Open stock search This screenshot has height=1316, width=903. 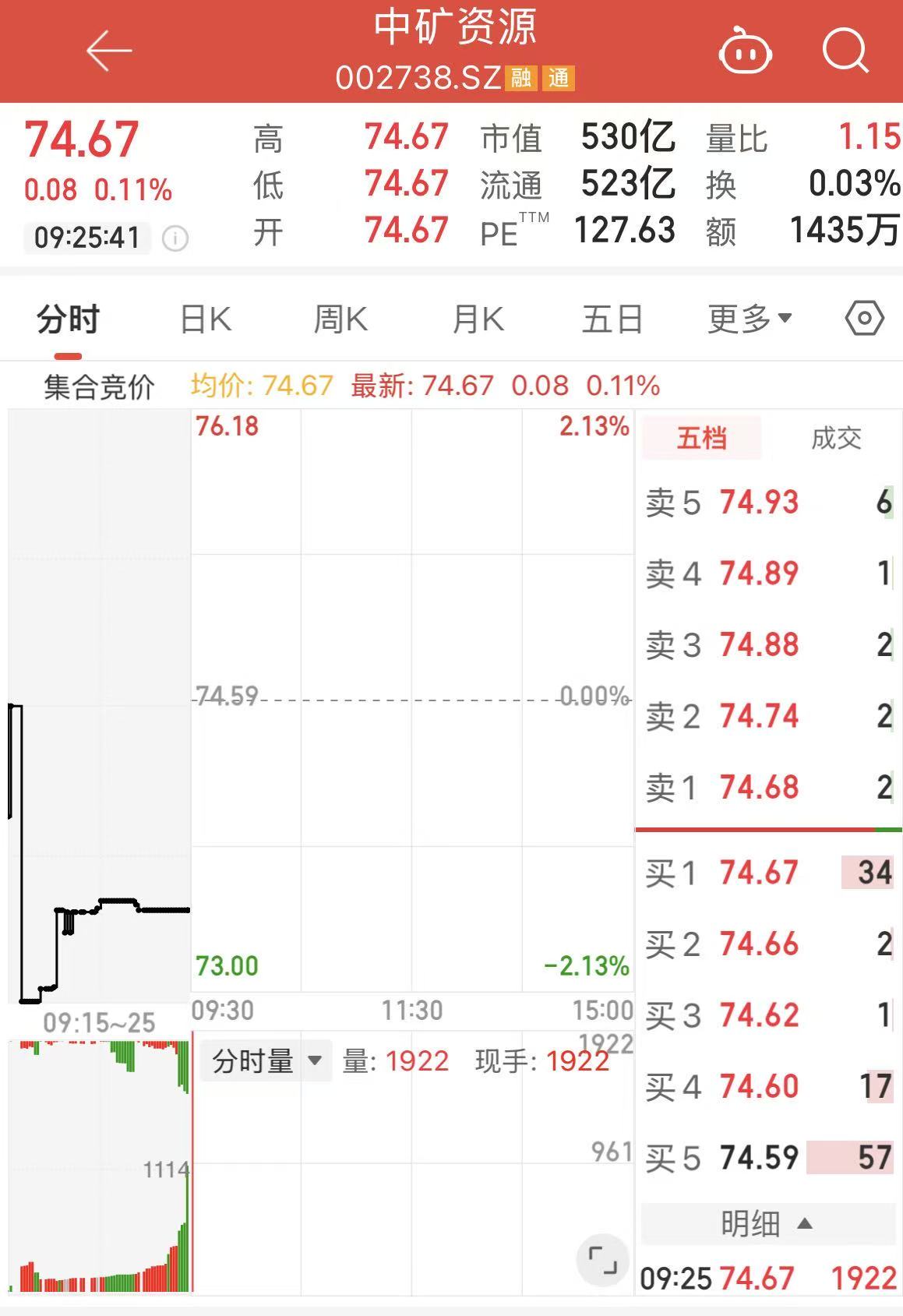845,51
